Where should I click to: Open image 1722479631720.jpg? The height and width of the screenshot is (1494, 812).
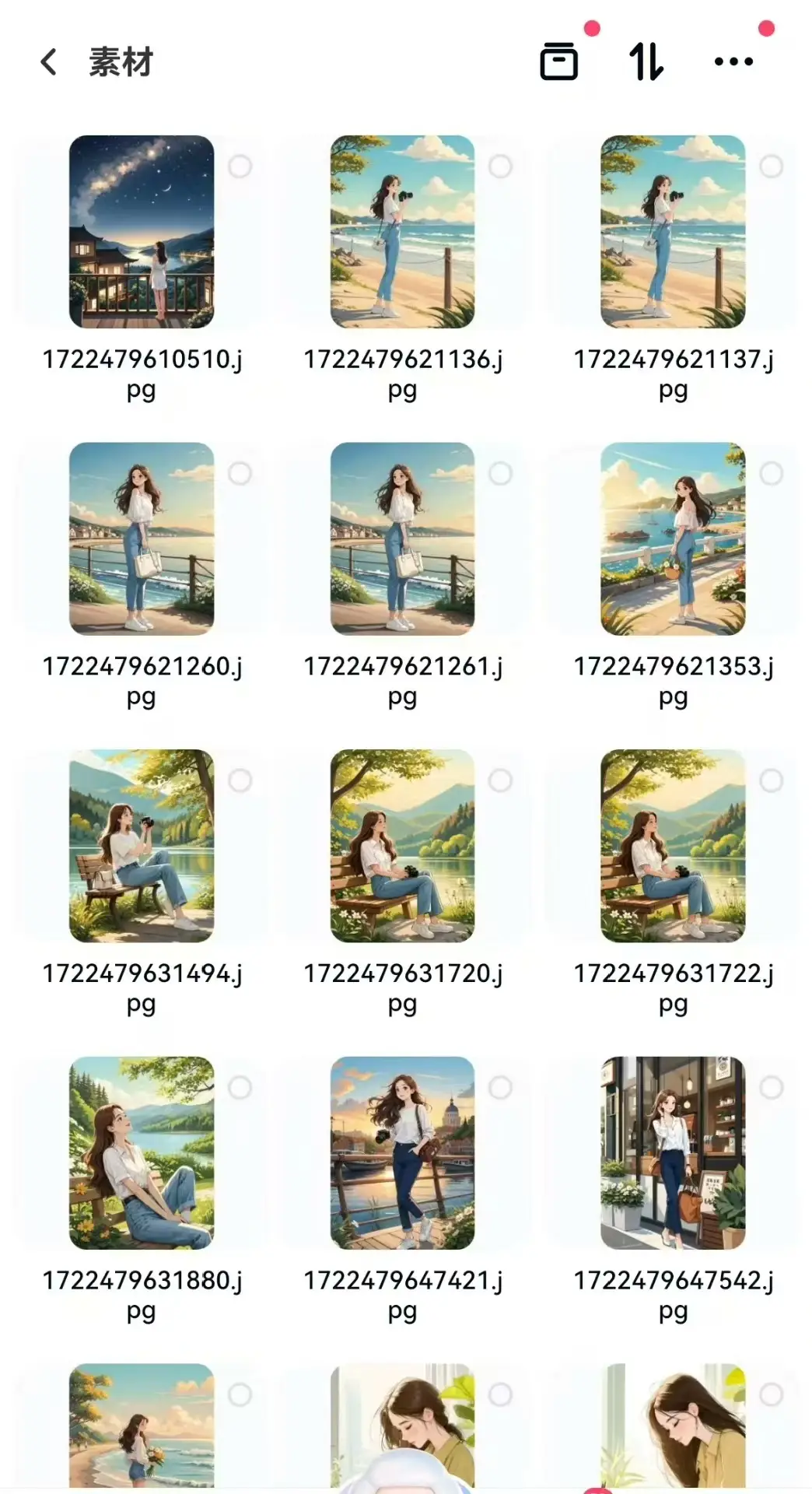click(402, 846)
